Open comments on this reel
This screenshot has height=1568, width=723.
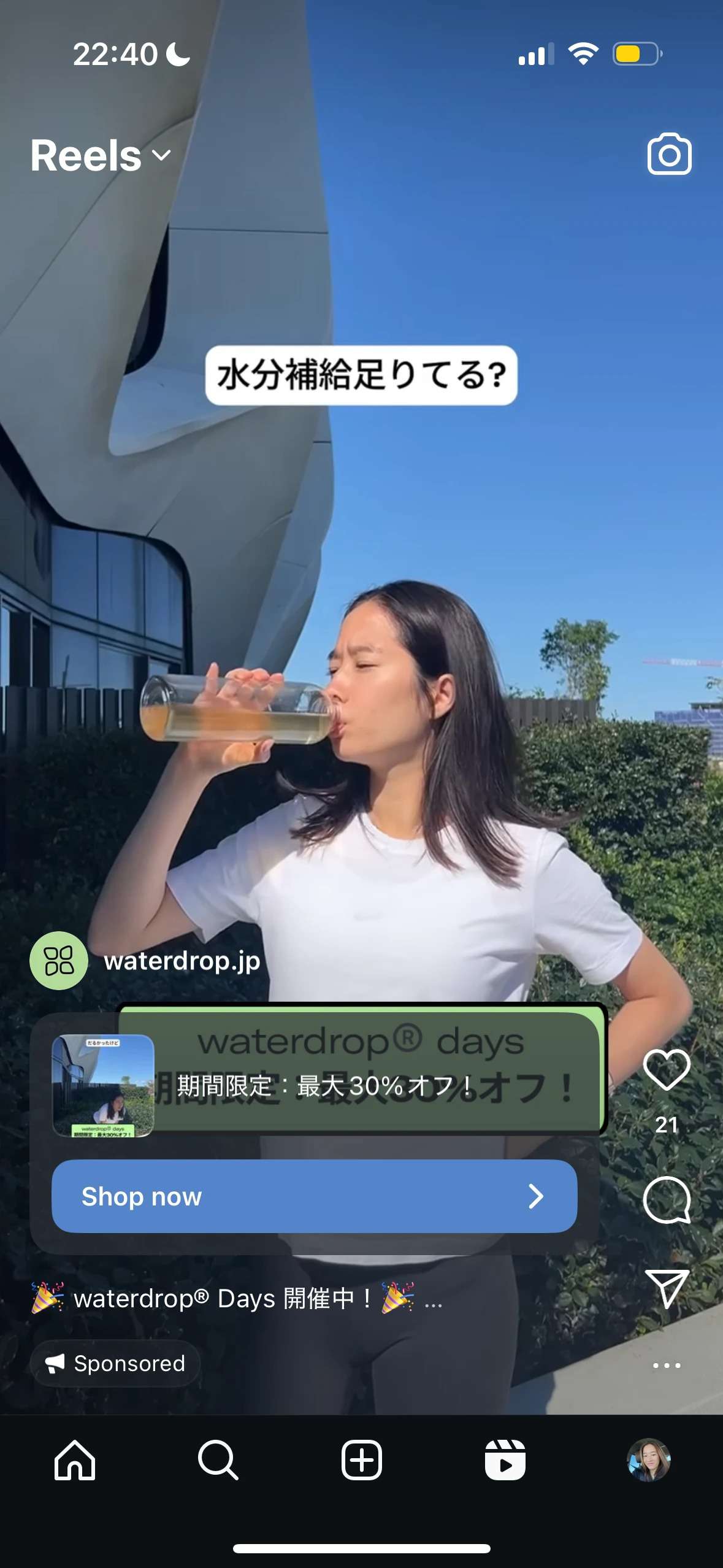(x=667, y=1200)
